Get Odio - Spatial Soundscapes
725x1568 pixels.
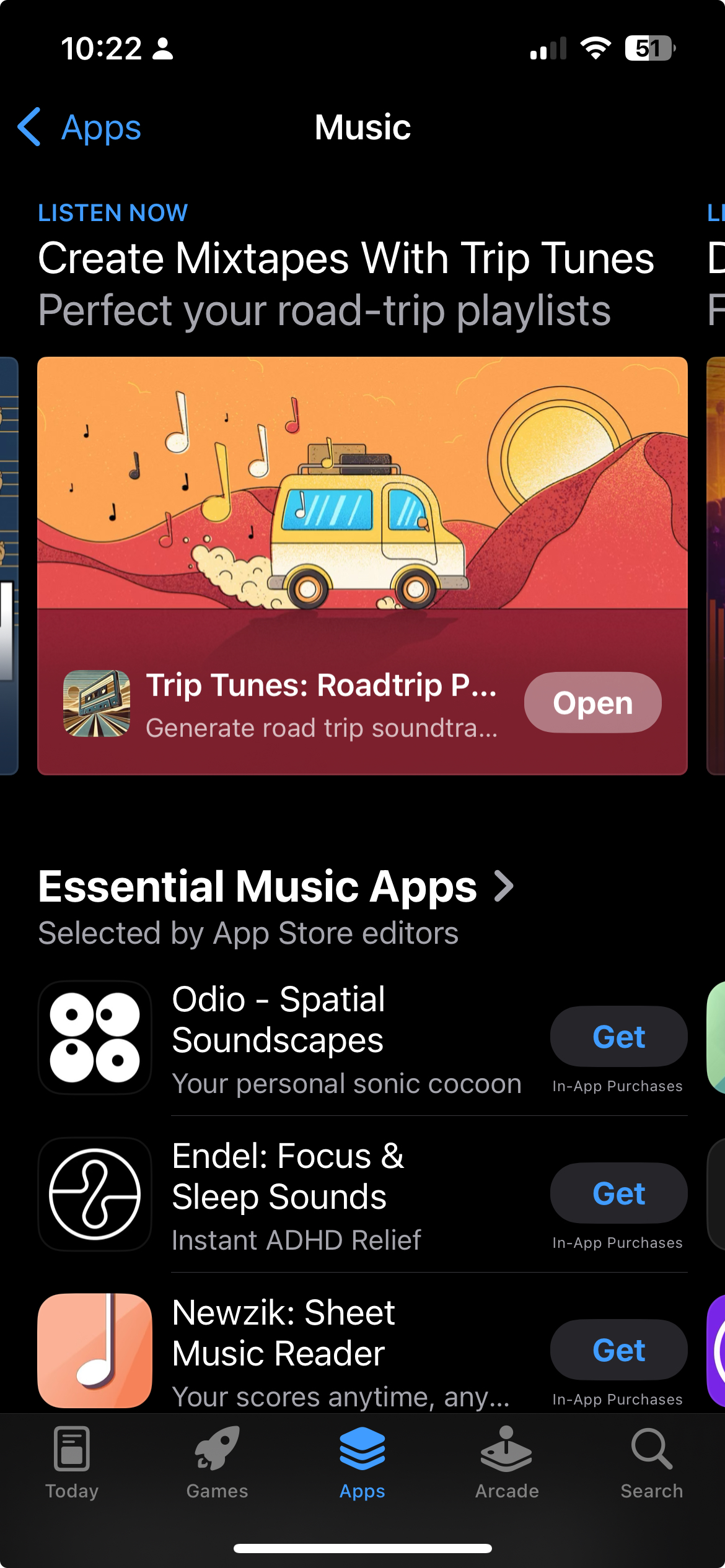618,1037
